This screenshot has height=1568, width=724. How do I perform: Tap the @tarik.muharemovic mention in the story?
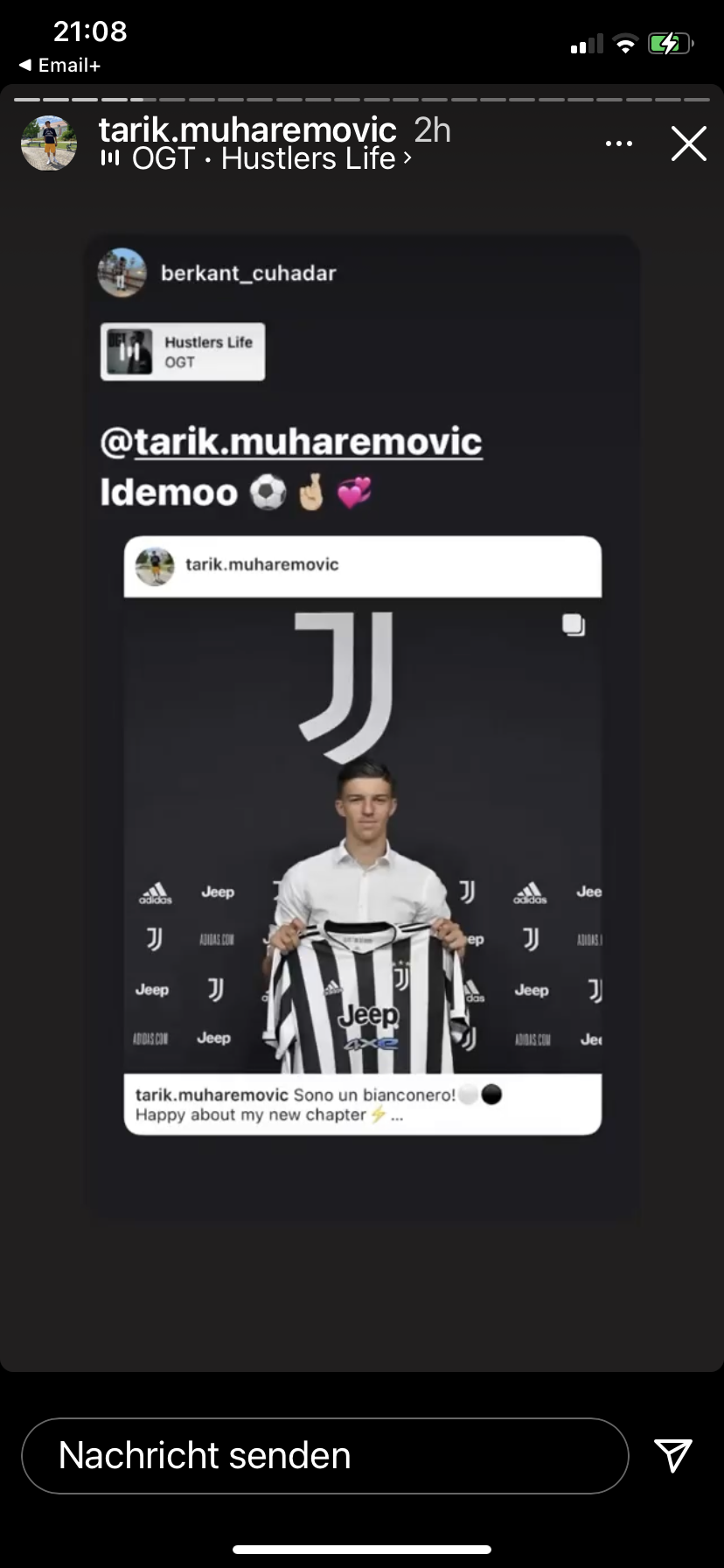coord(291,441)
